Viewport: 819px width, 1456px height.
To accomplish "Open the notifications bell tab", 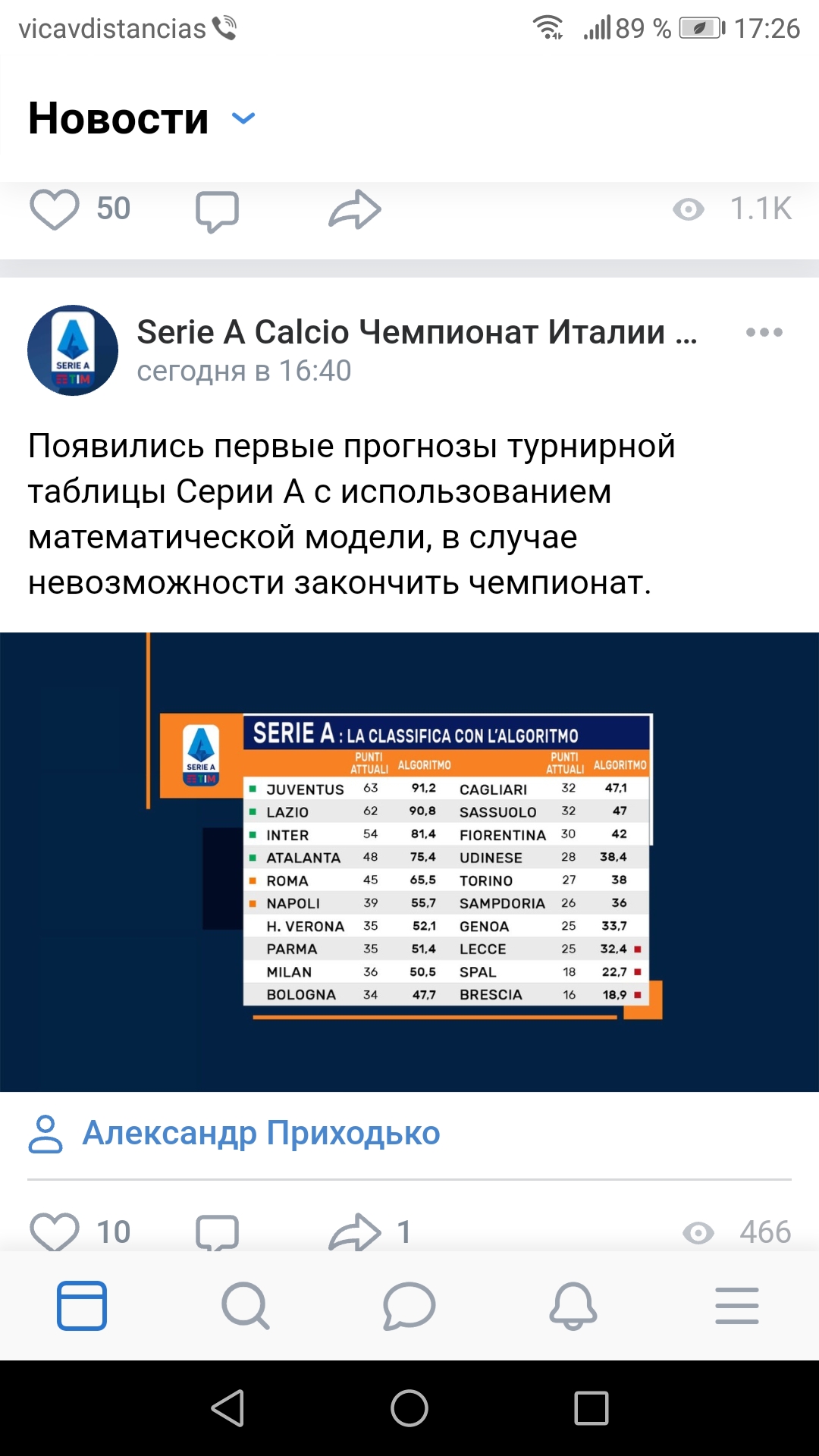I will coord(573,1306).
